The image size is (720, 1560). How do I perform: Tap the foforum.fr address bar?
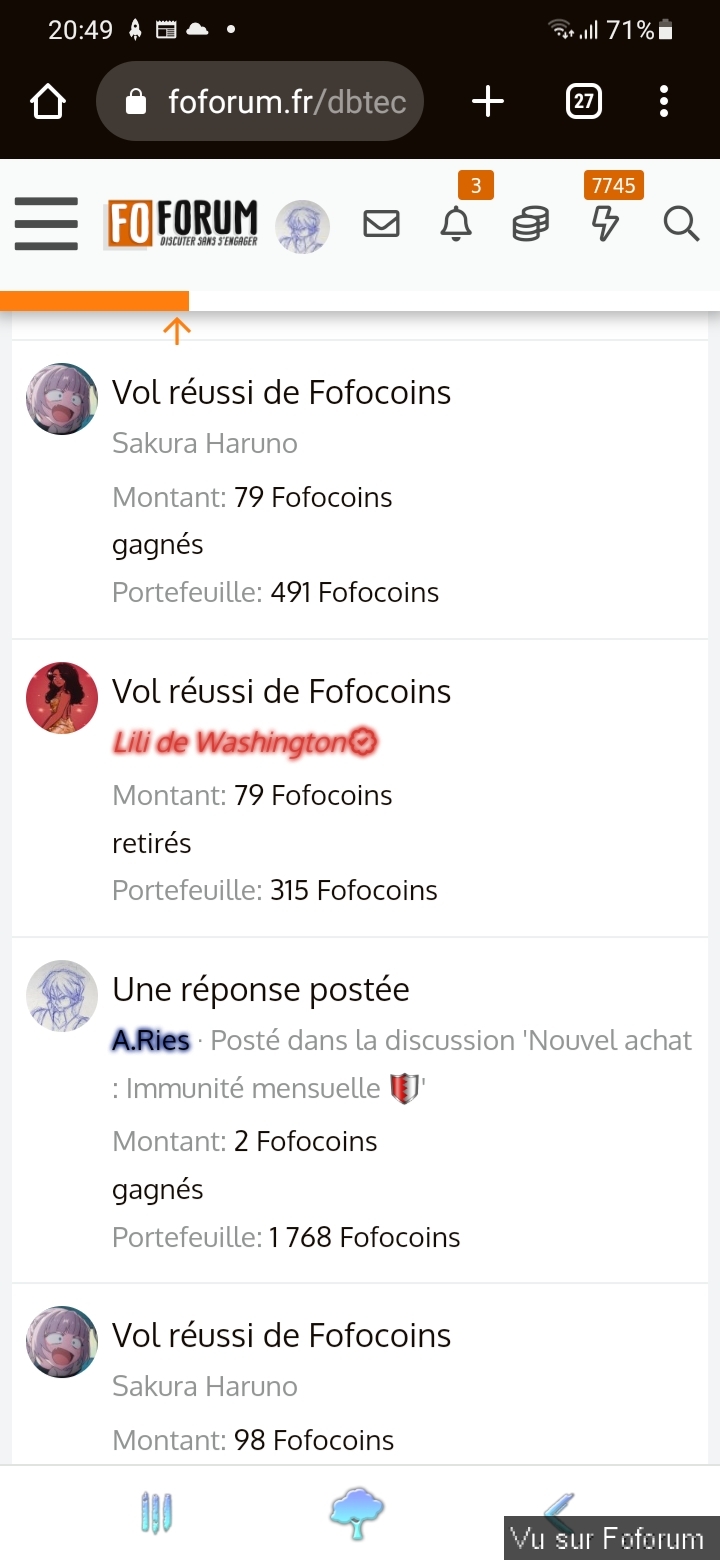point(260,101)
